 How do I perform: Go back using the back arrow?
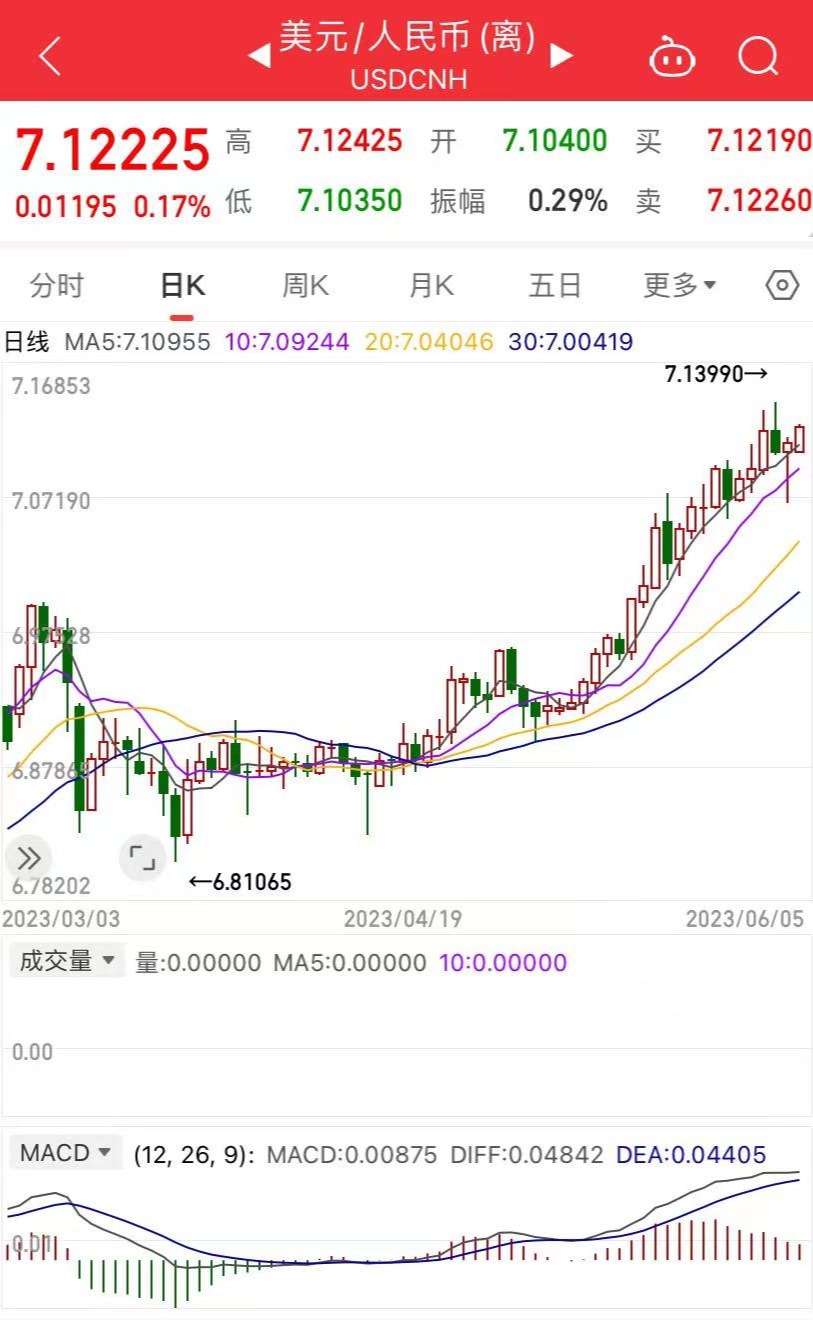click(48, 55)
